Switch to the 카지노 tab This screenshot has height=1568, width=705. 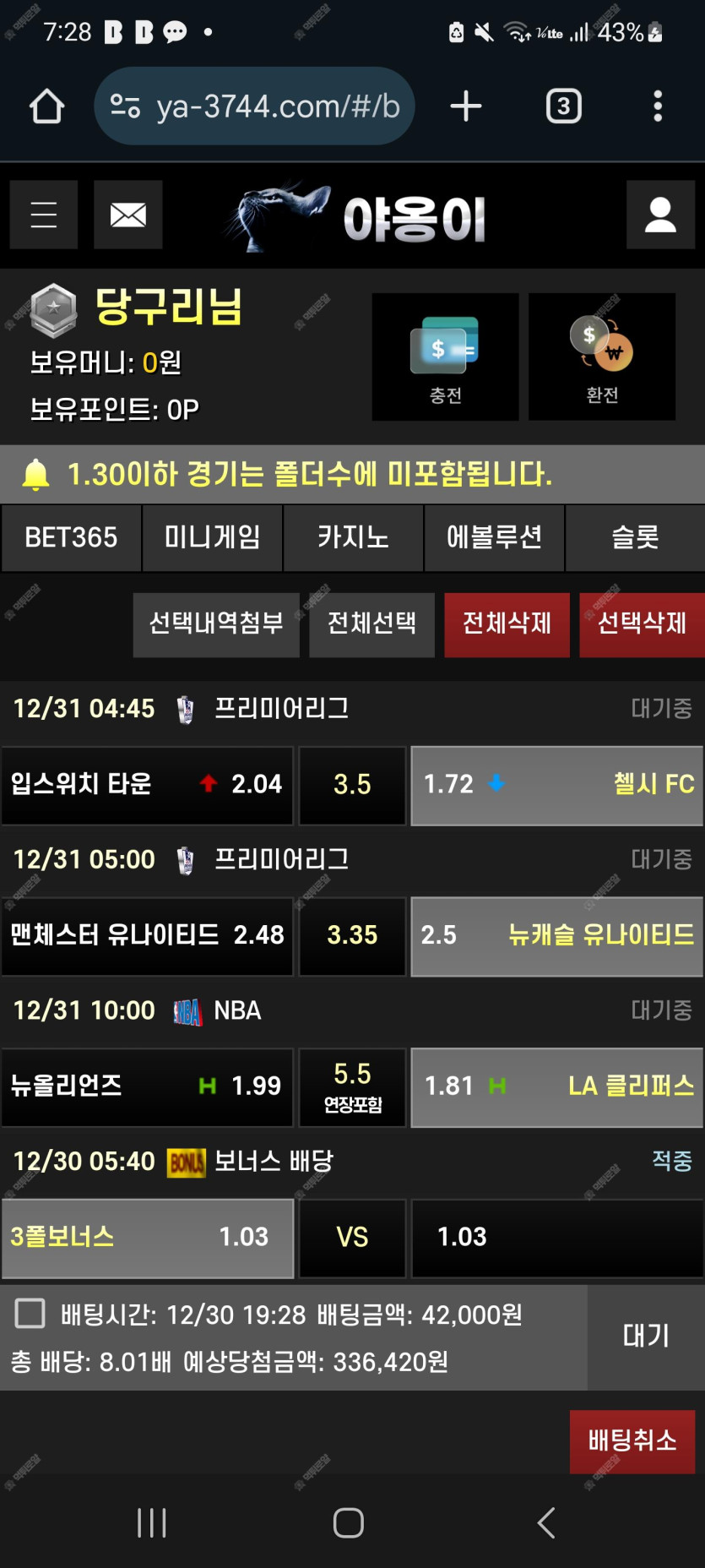353,537
